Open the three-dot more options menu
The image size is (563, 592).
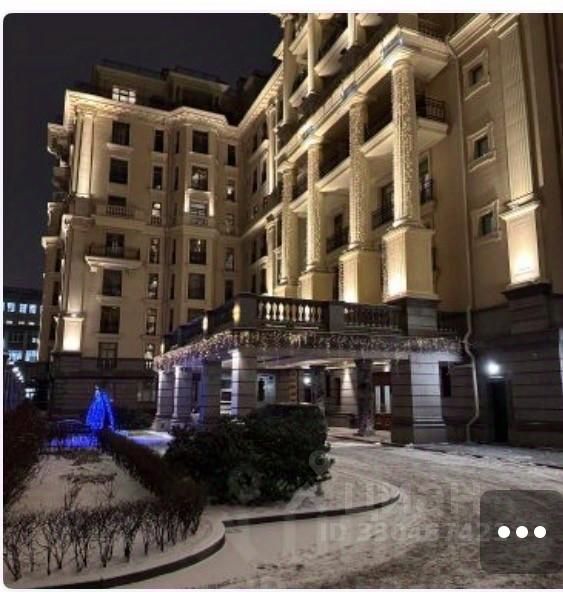(x=521, y=532)
